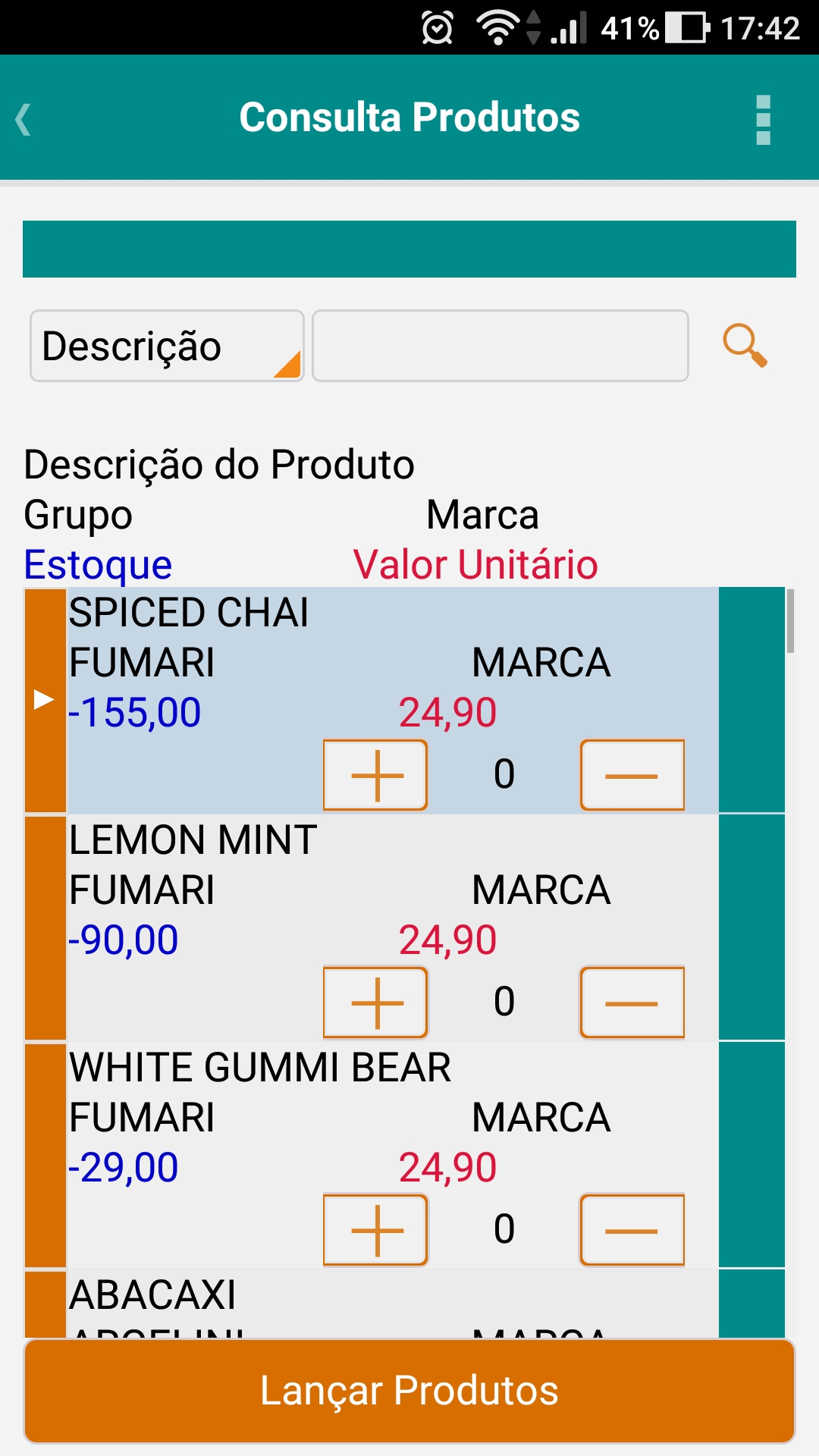The image size is (819, 1456).
Task: Tap the magnifying glass search icon
Action: pos(745,345)
